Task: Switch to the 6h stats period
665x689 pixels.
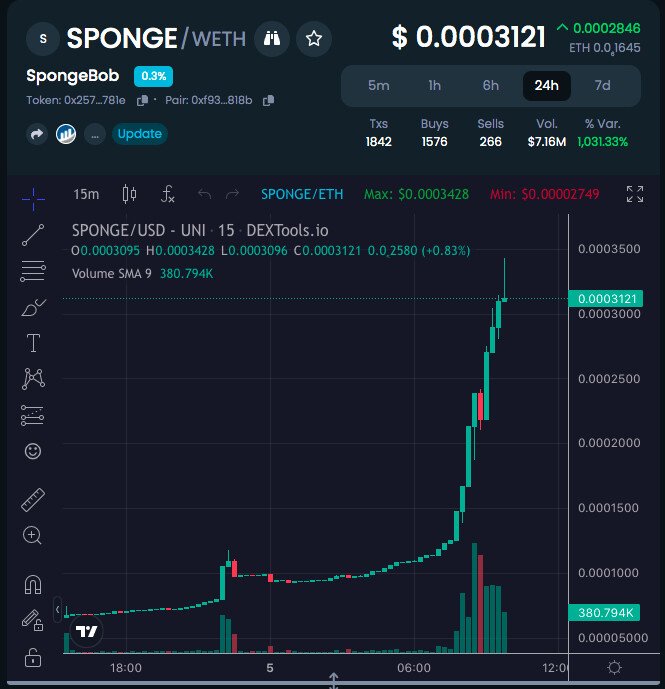Action: point(490,86)
